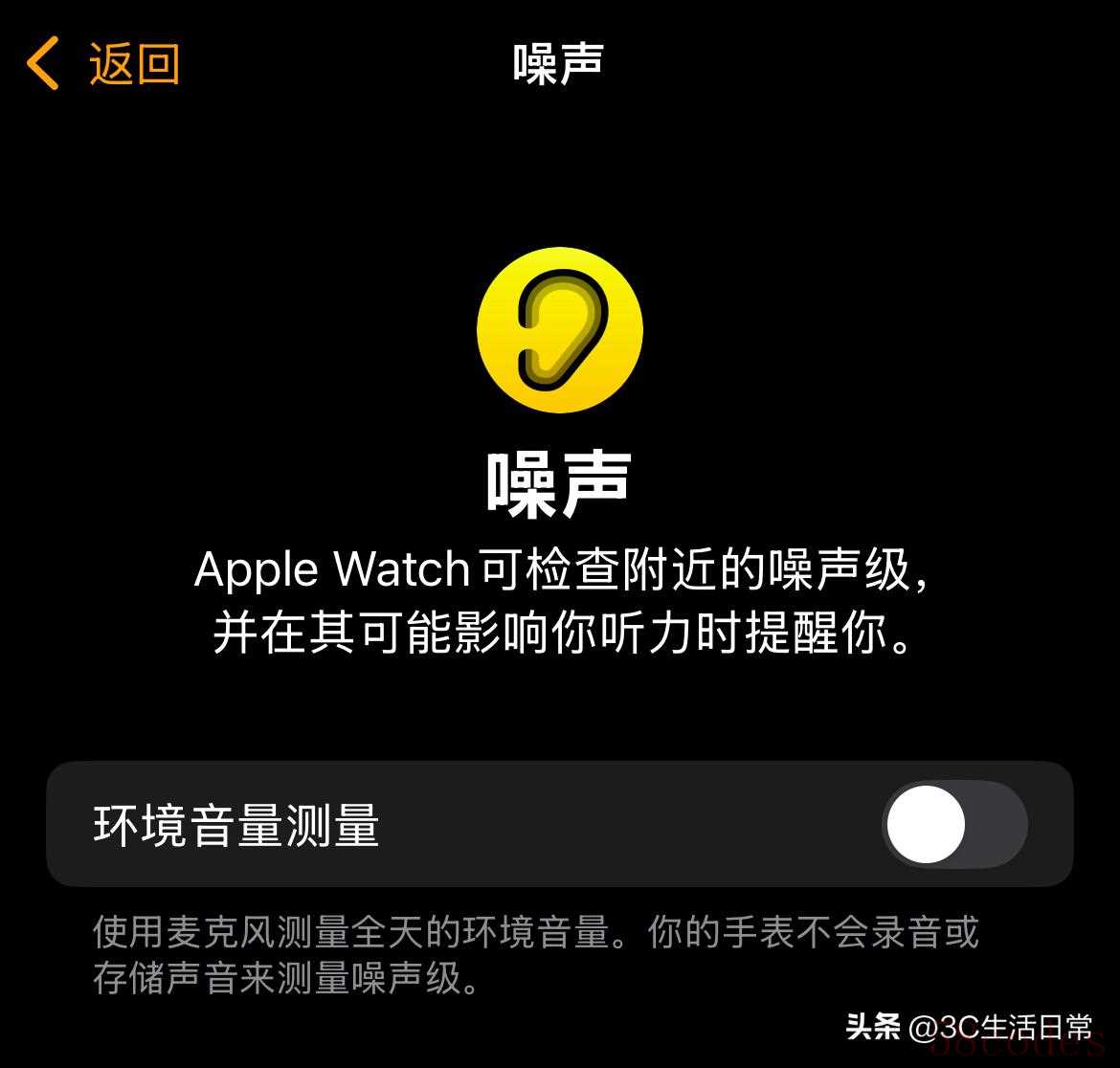Enable the 环境音量测量 switch
This screenshot has width=1120, height=1068.
point(953,825)
